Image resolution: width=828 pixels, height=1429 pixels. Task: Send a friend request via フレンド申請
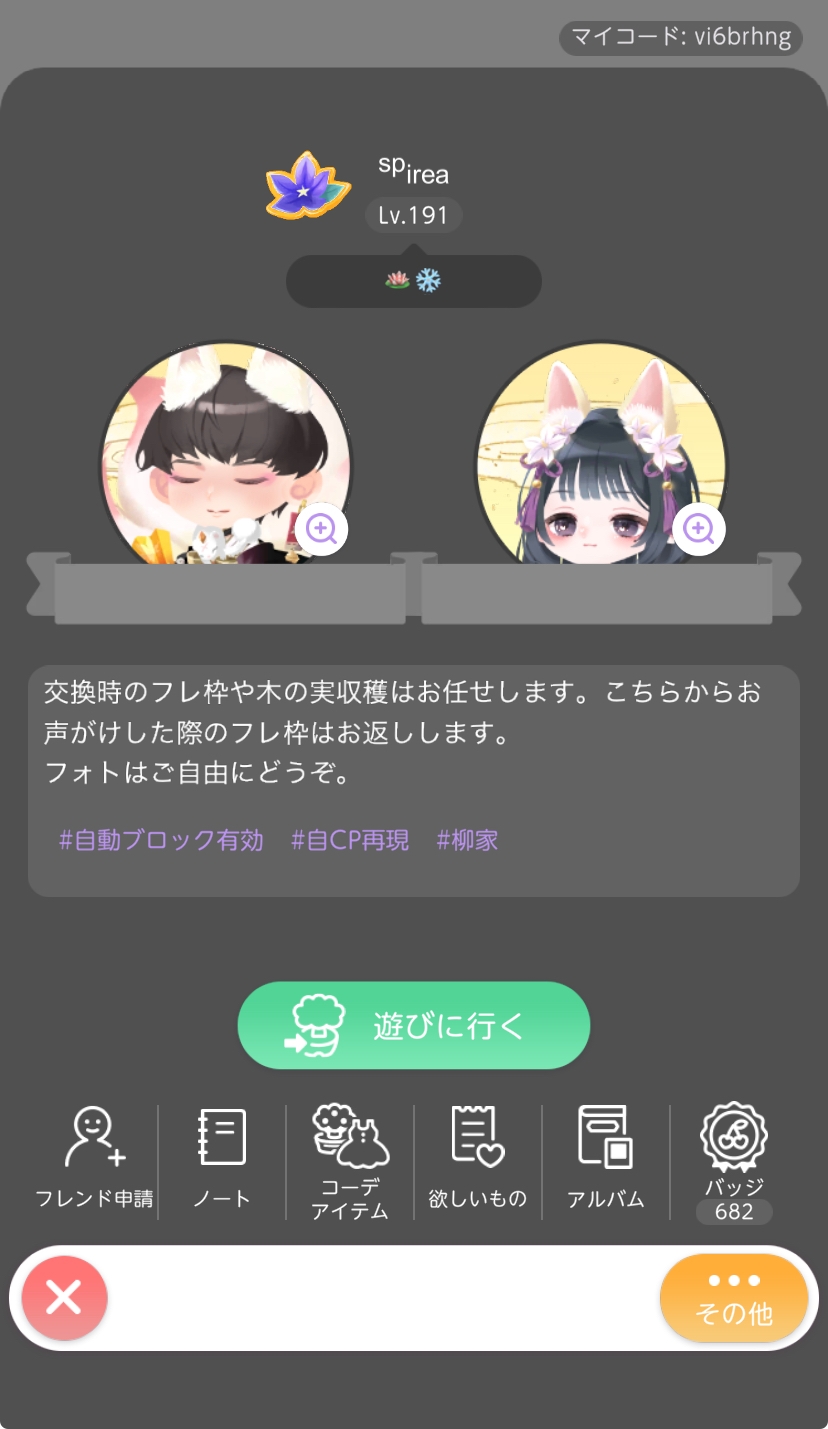pos(94,1160)
